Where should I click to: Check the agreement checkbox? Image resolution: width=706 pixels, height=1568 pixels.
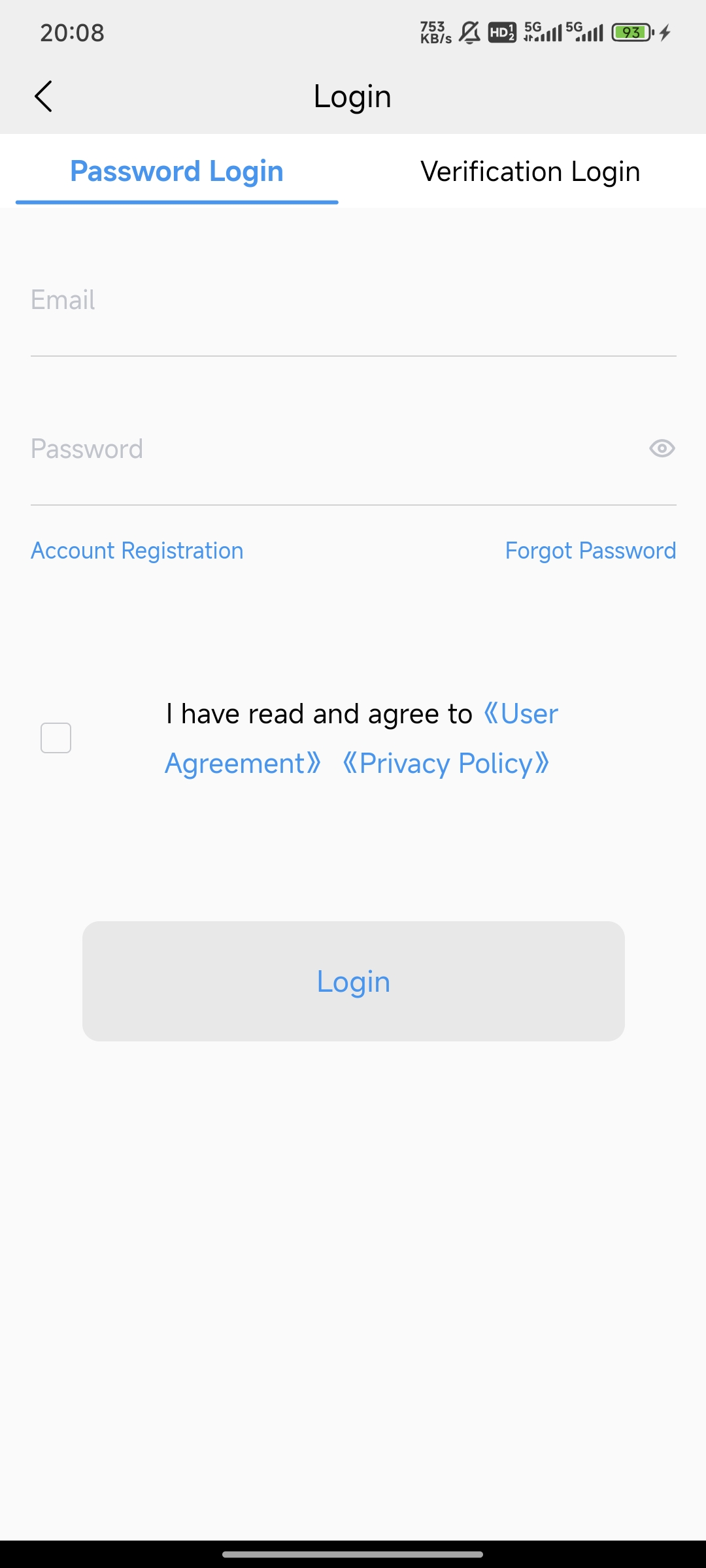pyautogui.click(x=56, y=738)
